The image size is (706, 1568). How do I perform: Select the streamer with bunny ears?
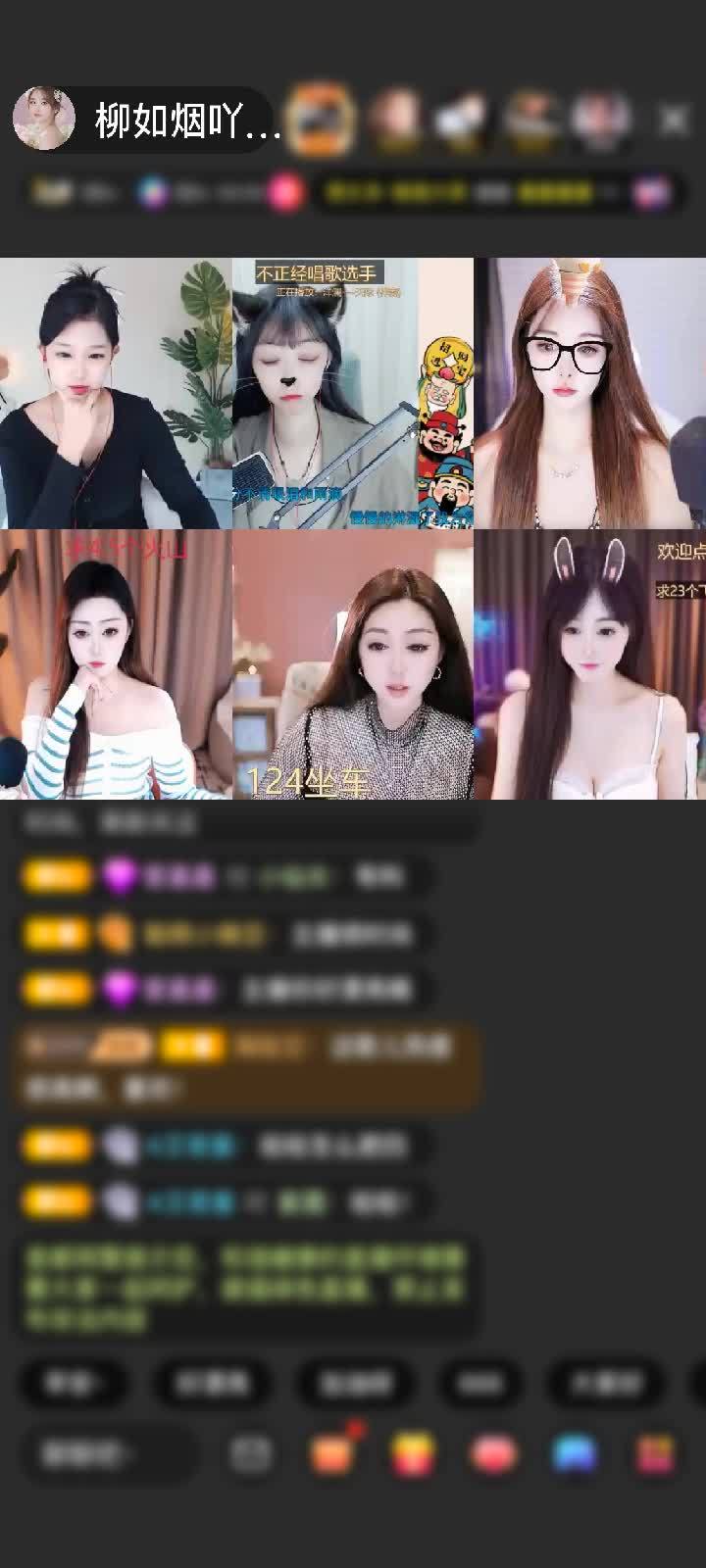point(589,664)
